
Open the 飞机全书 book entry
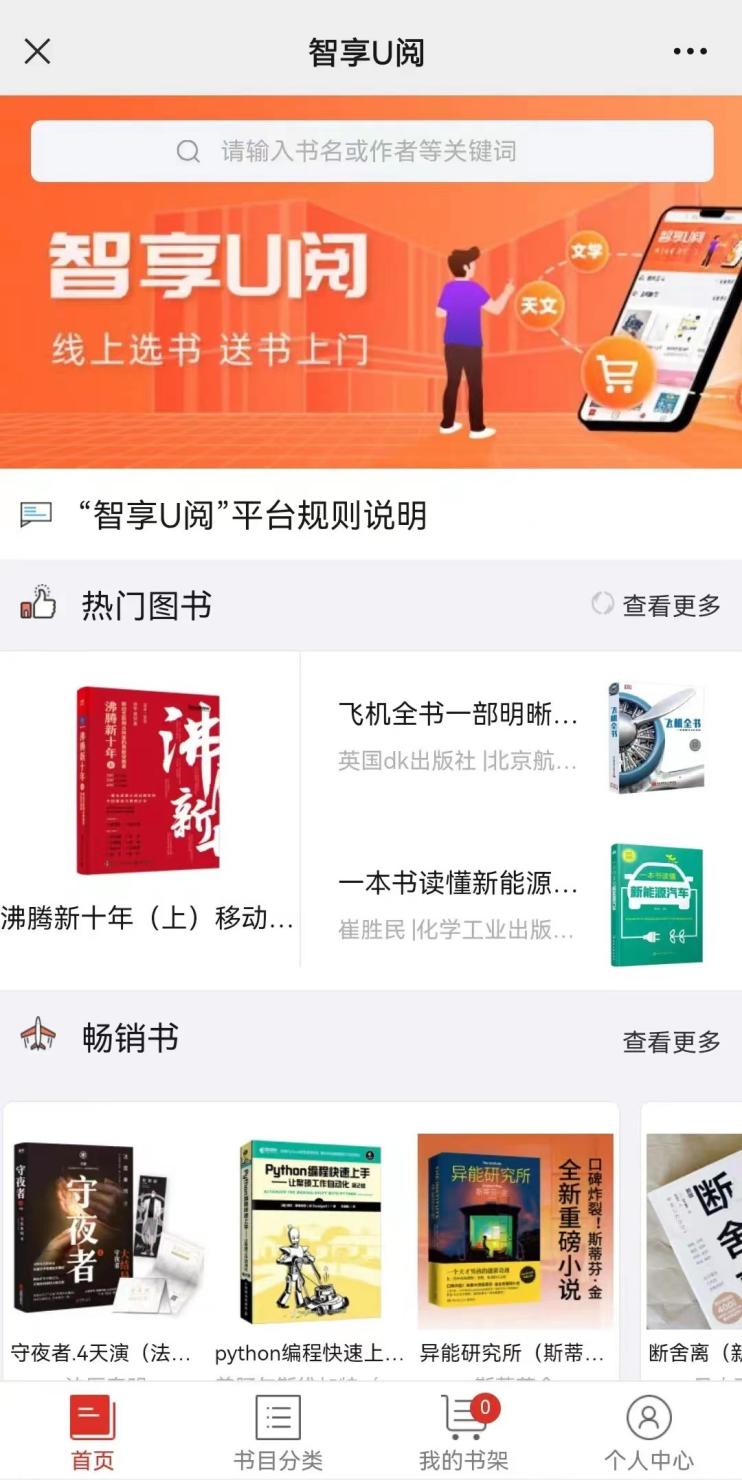click(x=520, y=738)
